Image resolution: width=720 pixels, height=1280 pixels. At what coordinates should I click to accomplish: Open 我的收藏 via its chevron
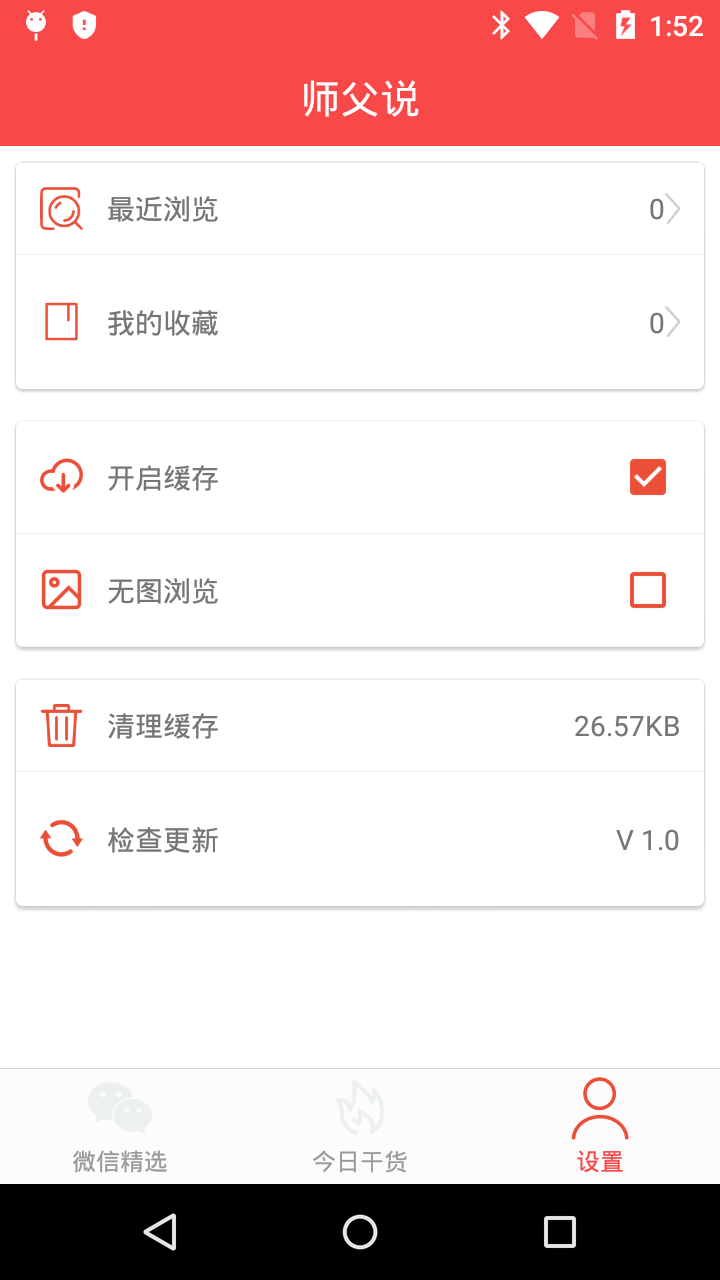pyautogui.click(x=671, y=322)
